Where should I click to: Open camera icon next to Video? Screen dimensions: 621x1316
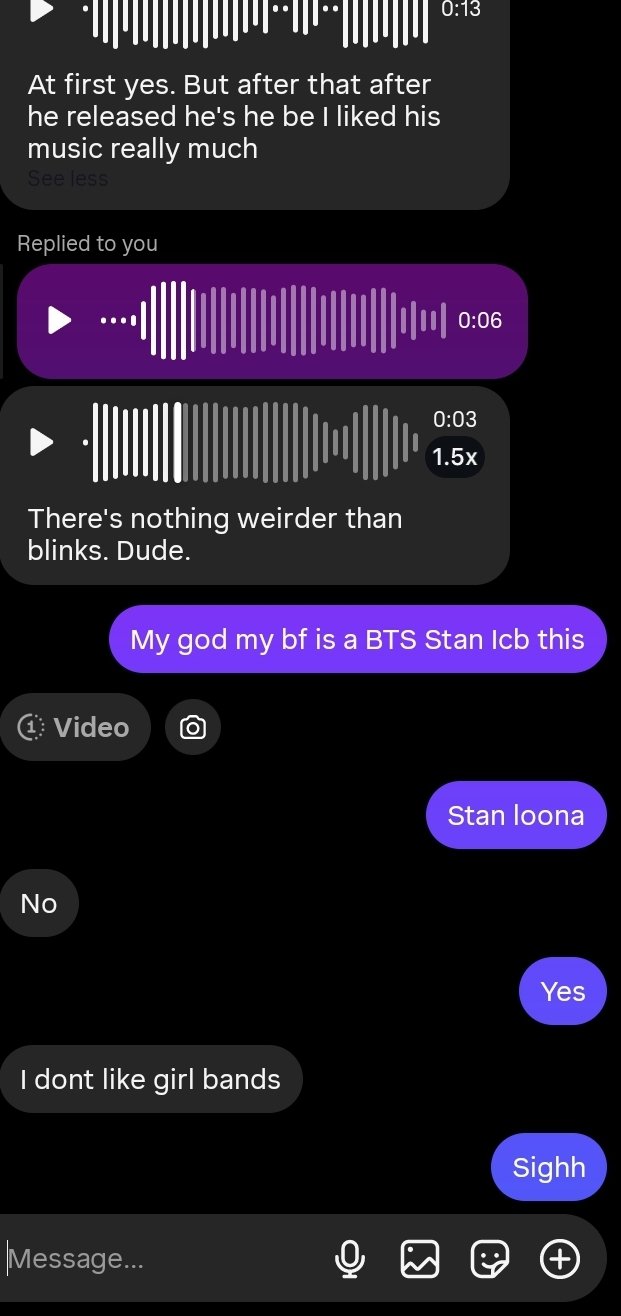pos(192,727)
